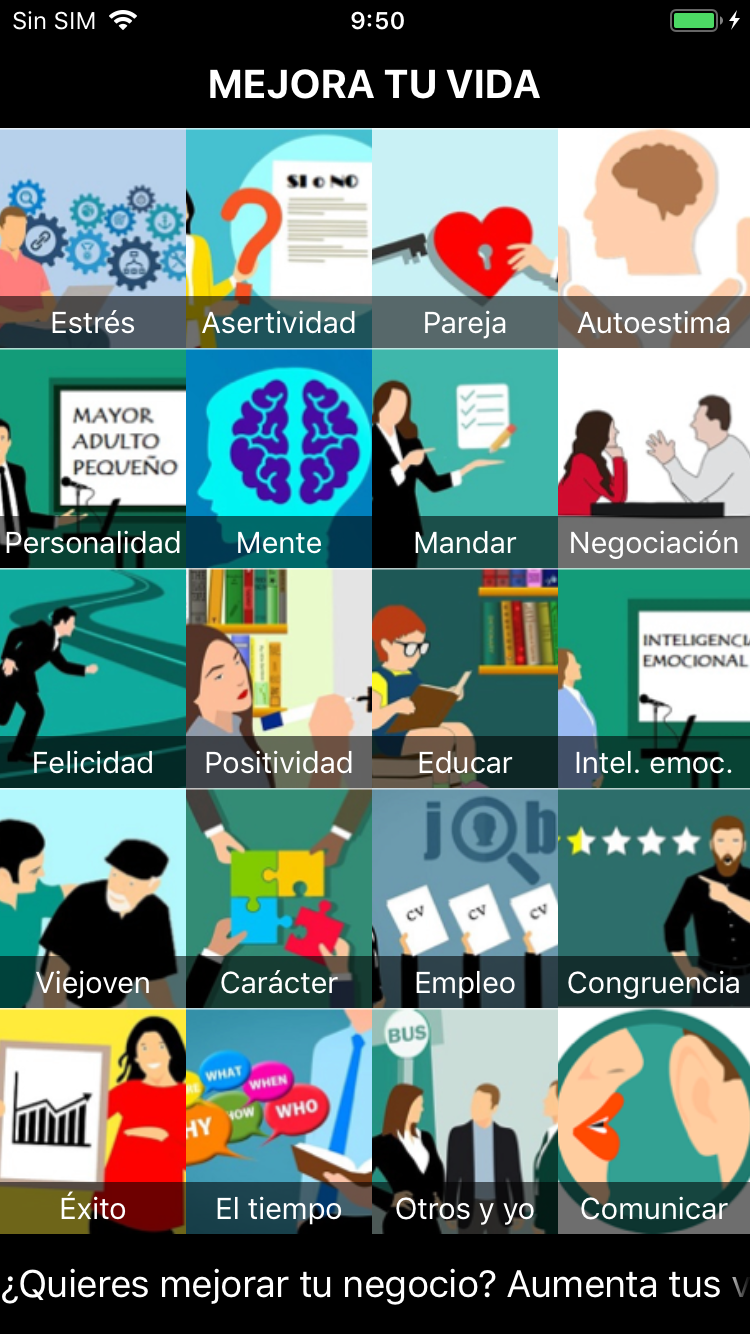Open the Felicidad category

point(93,678)
